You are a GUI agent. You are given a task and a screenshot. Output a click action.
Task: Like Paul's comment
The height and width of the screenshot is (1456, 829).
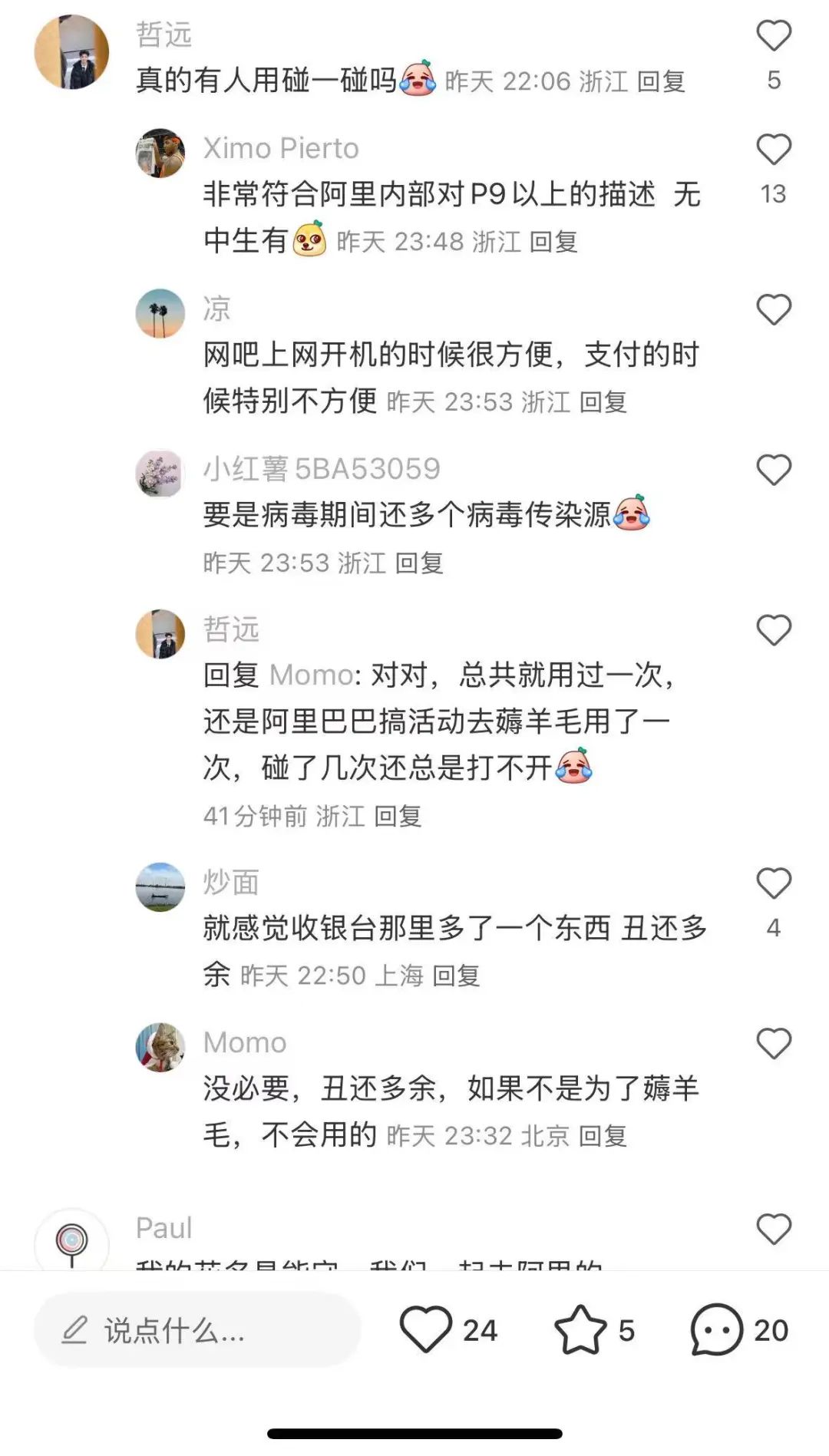coord(773,1229)
